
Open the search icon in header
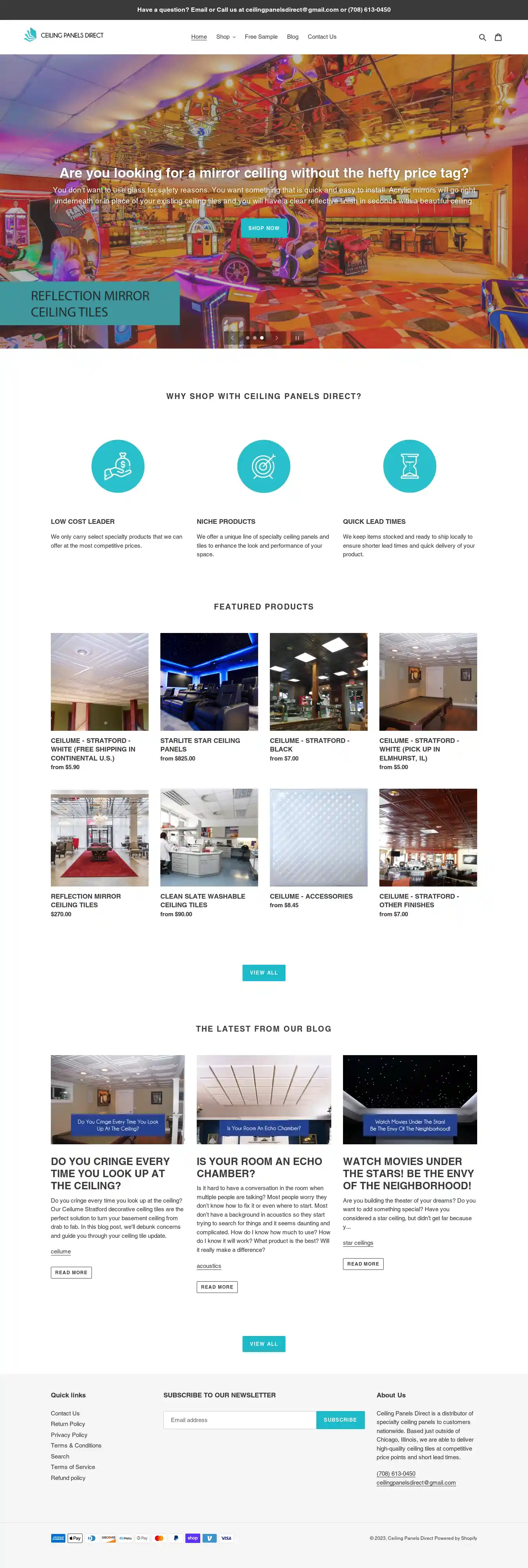point(482,37)
